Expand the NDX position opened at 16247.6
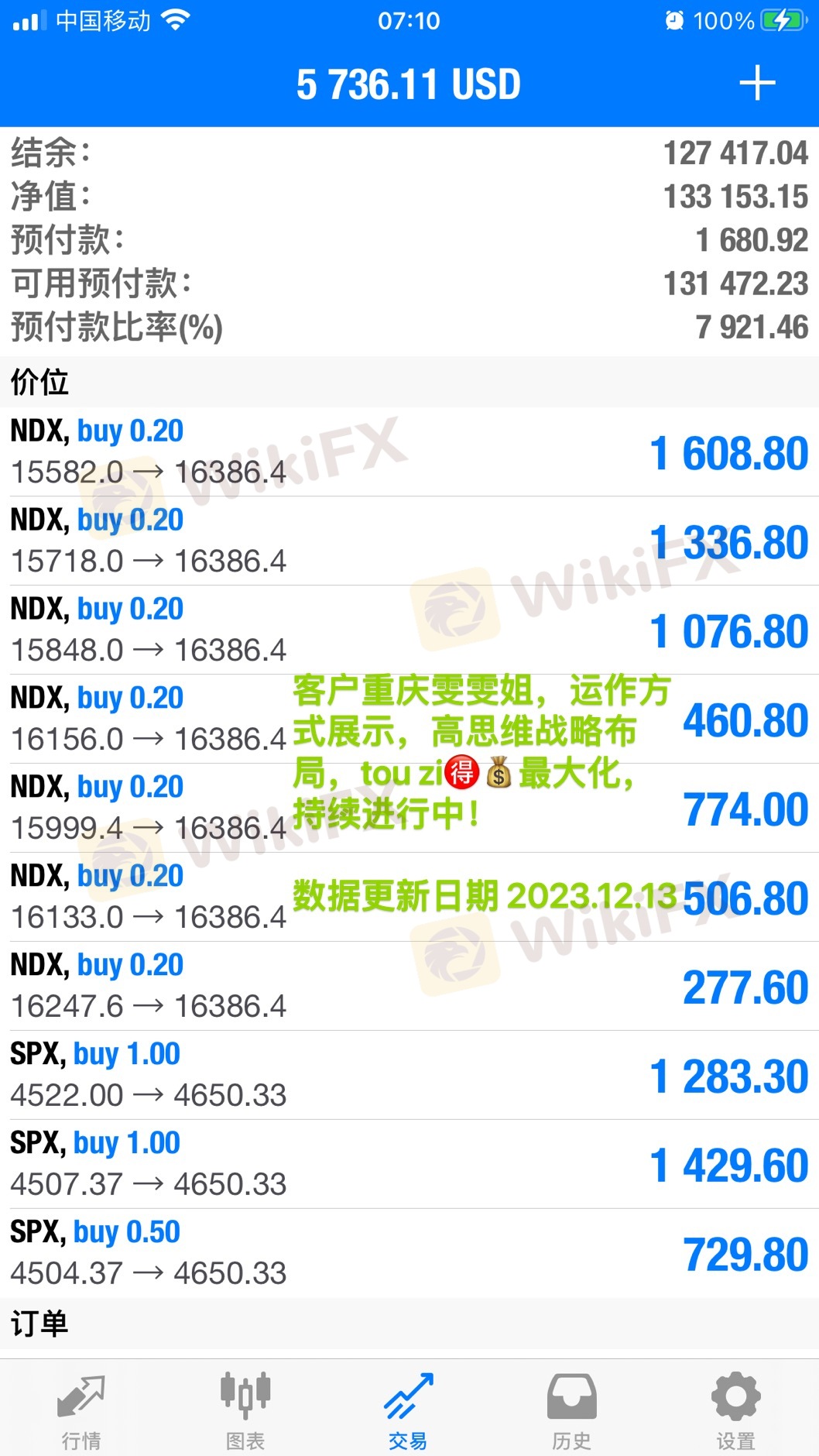This screenshot has height=1456, width=819. [409, 987]
